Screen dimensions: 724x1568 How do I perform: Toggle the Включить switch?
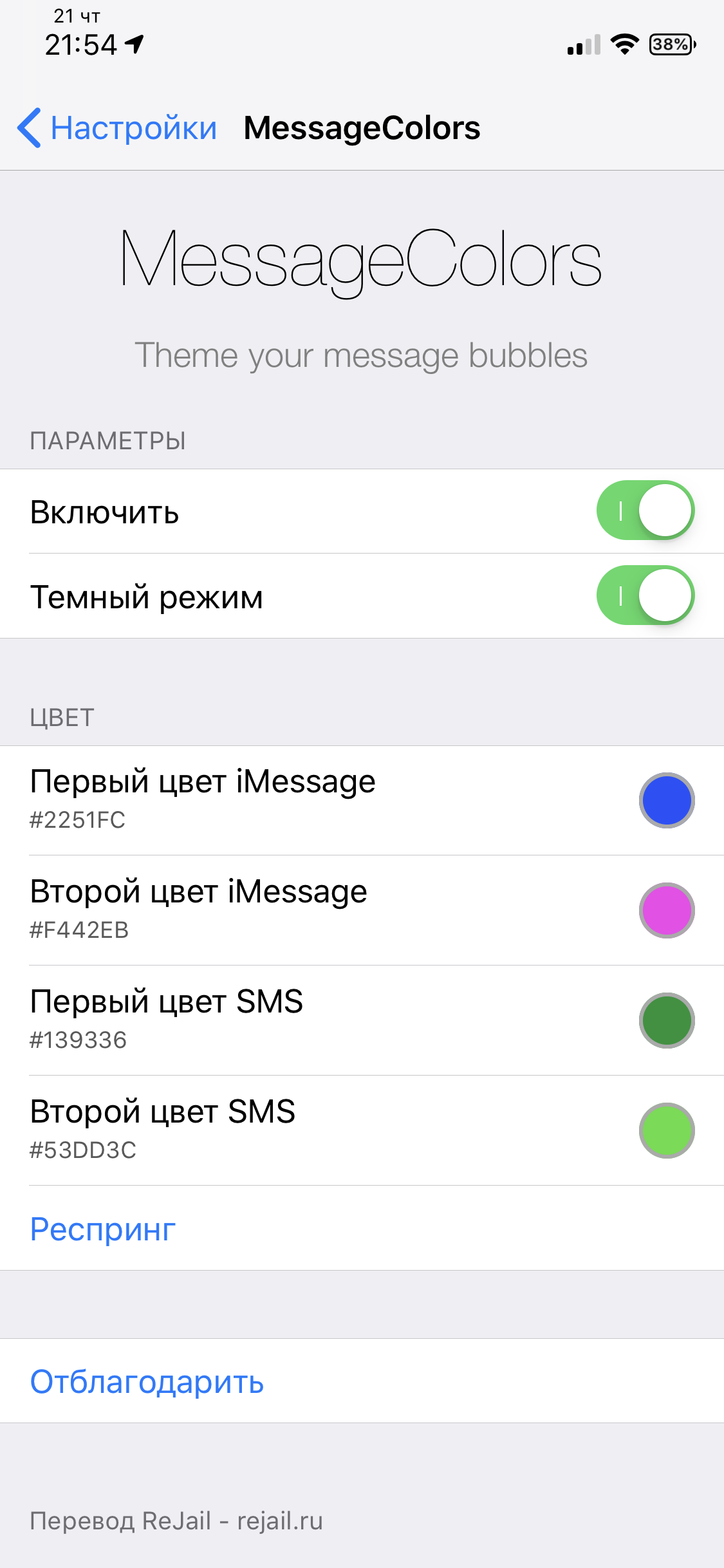(x=645, y=510)
